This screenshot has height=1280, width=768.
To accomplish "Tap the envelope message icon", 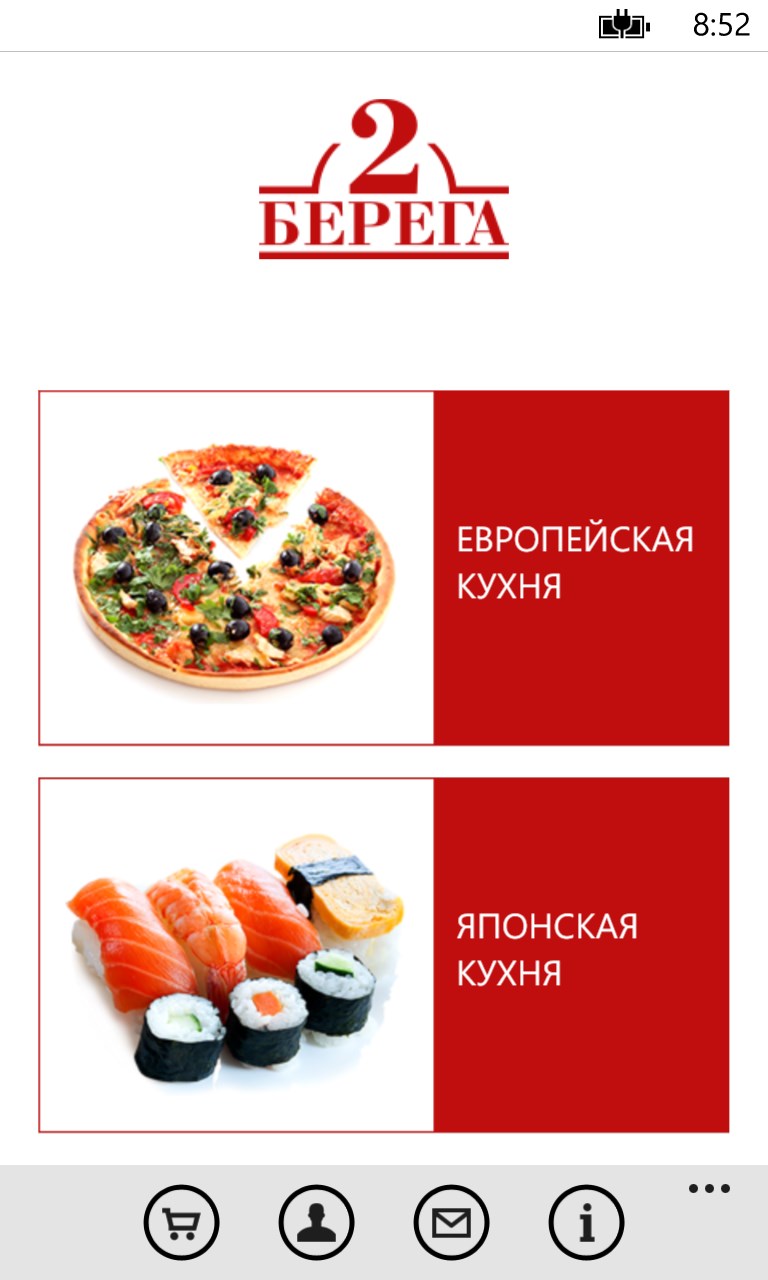I will (x=451, y=1222).
